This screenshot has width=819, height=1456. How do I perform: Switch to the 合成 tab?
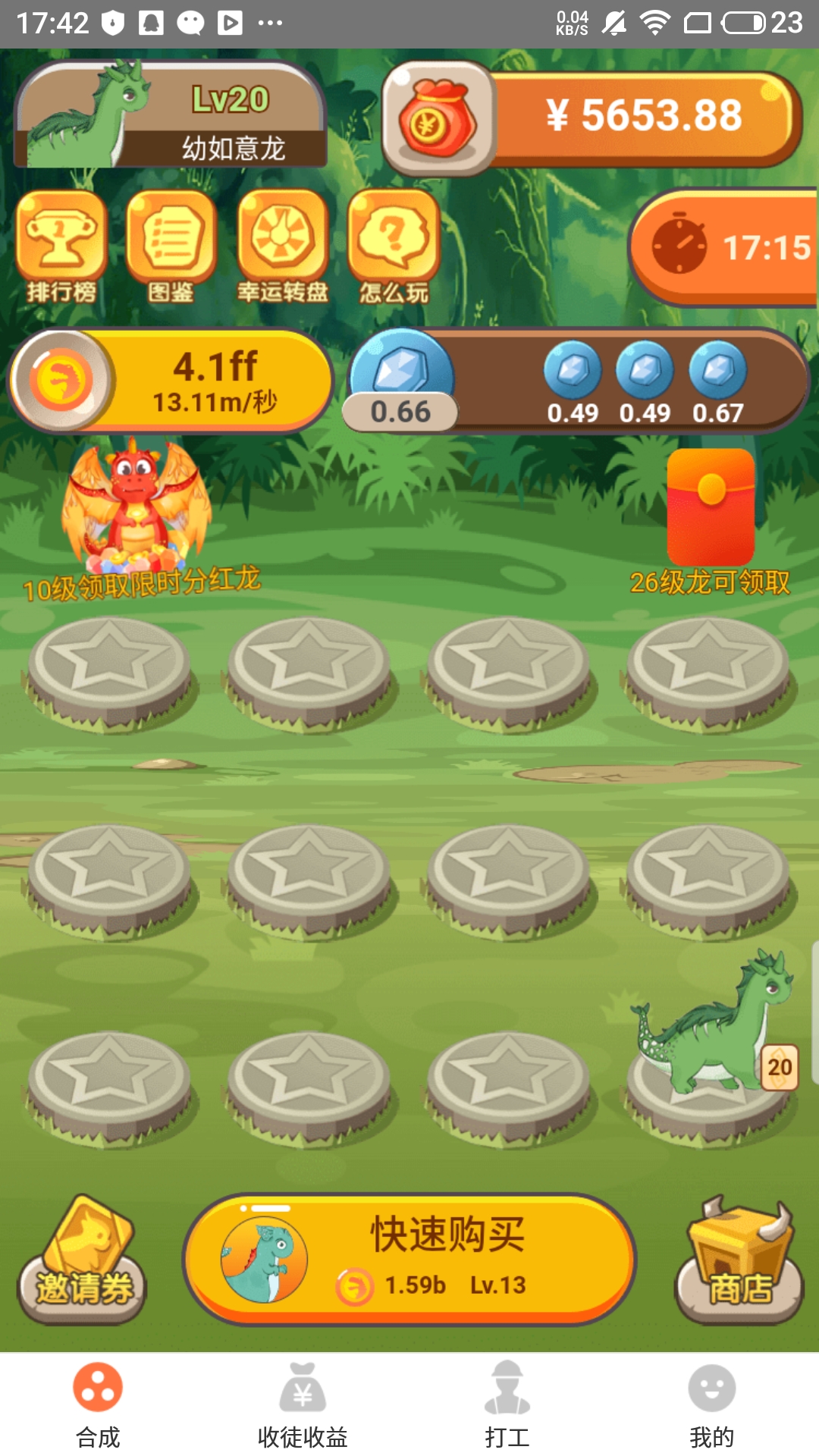(98, 1404)
